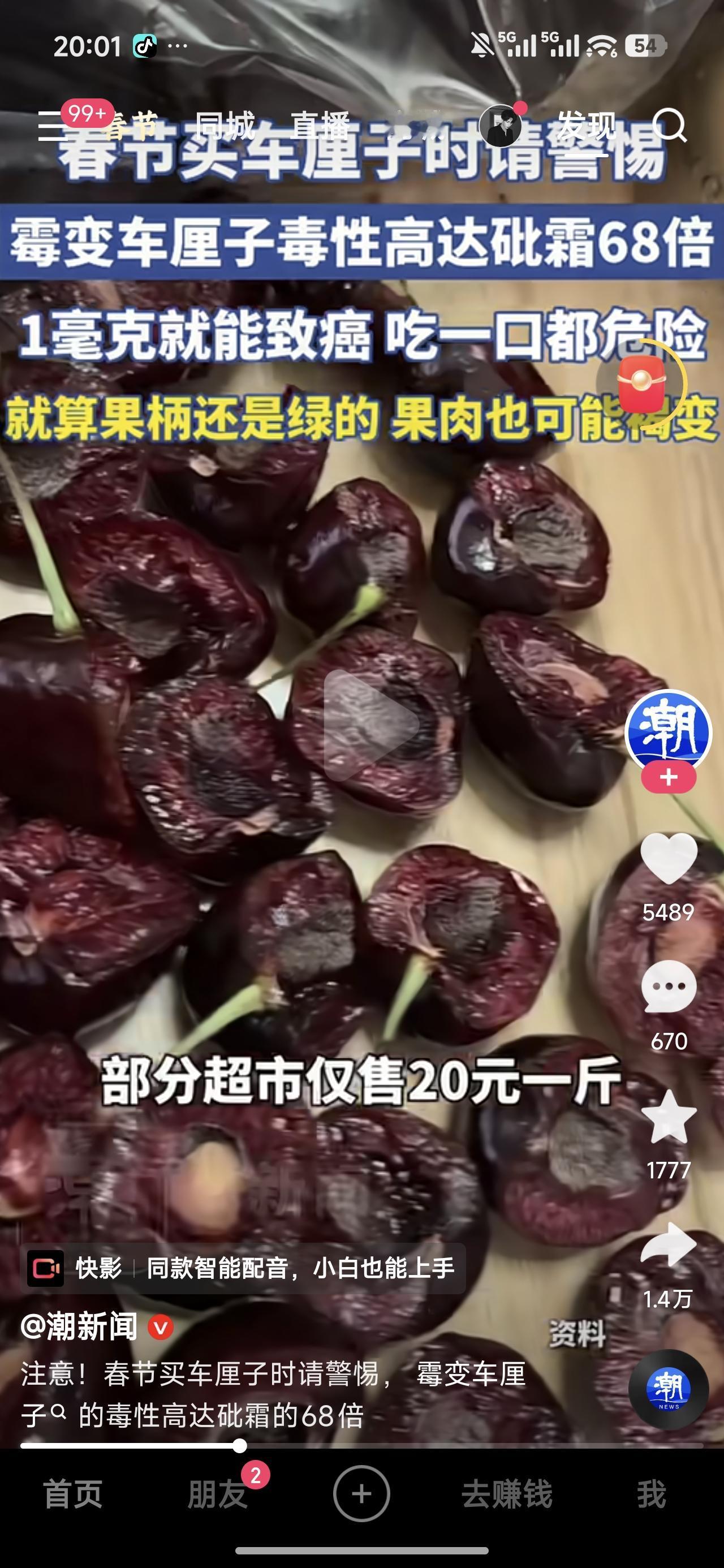
Task: Open search via the magnifier icon
Action: pyautogui.click(x=674, y=127)
